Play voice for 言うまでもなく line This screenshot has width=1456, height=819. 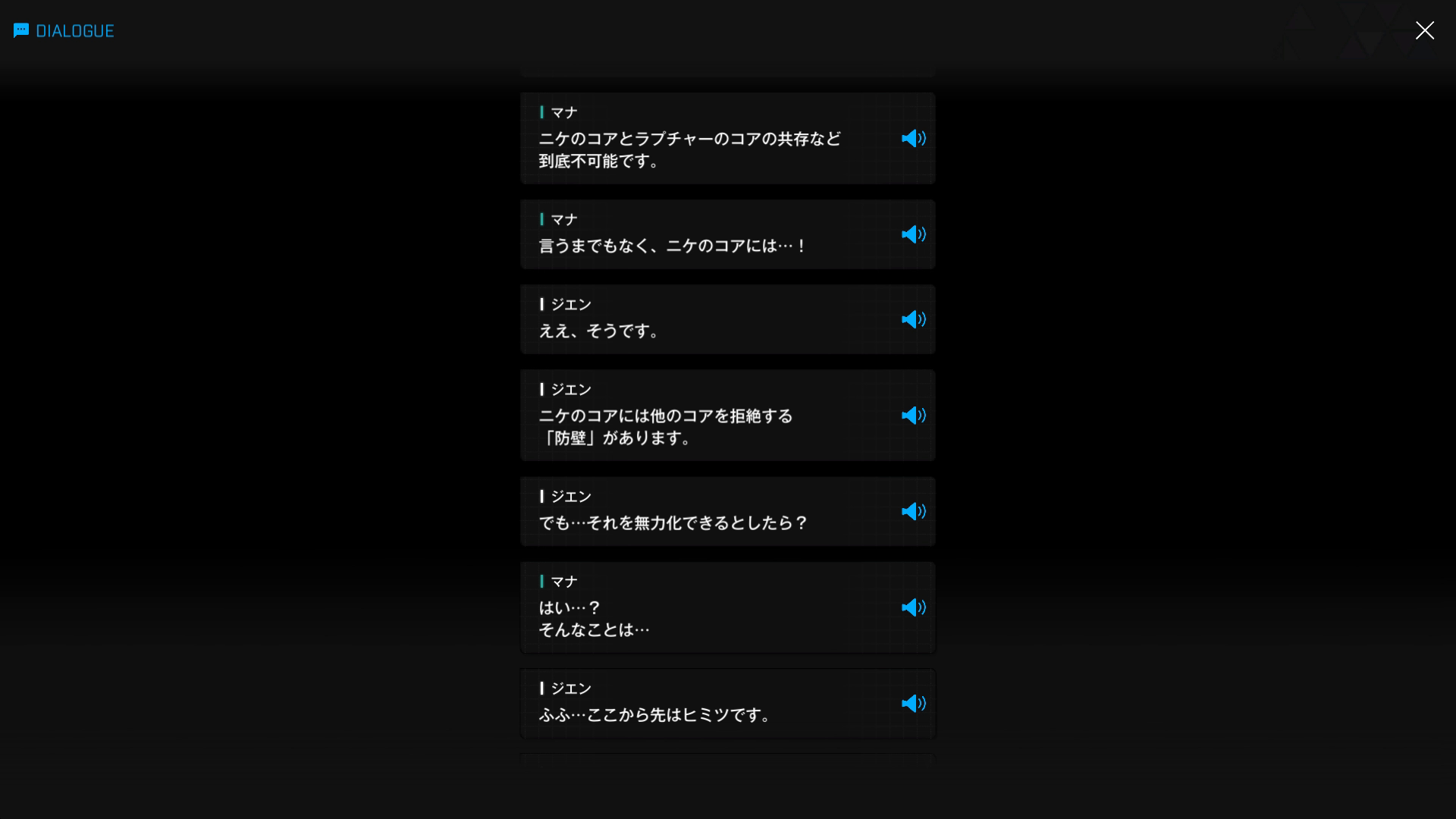coord(913,234)
